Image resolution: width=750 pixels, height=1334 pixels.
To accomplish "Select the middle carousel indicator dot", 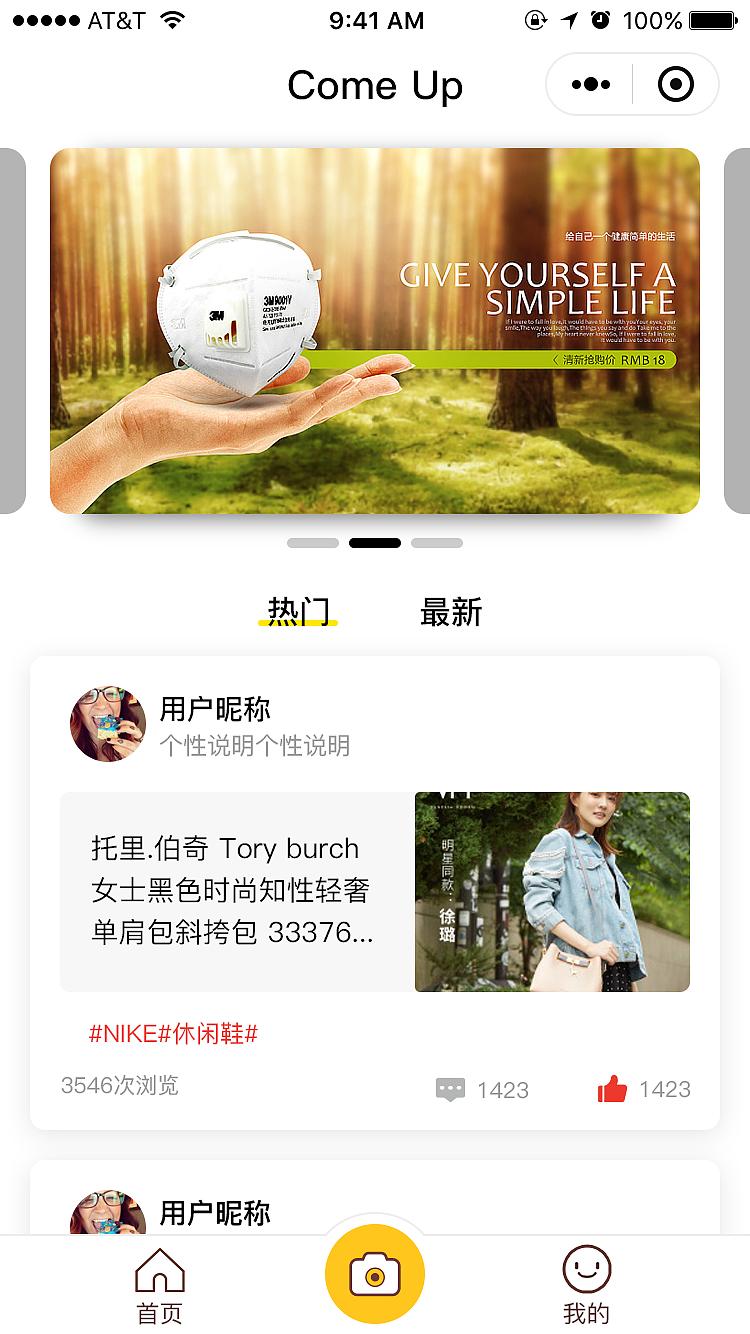I will (x=374, y=542).
